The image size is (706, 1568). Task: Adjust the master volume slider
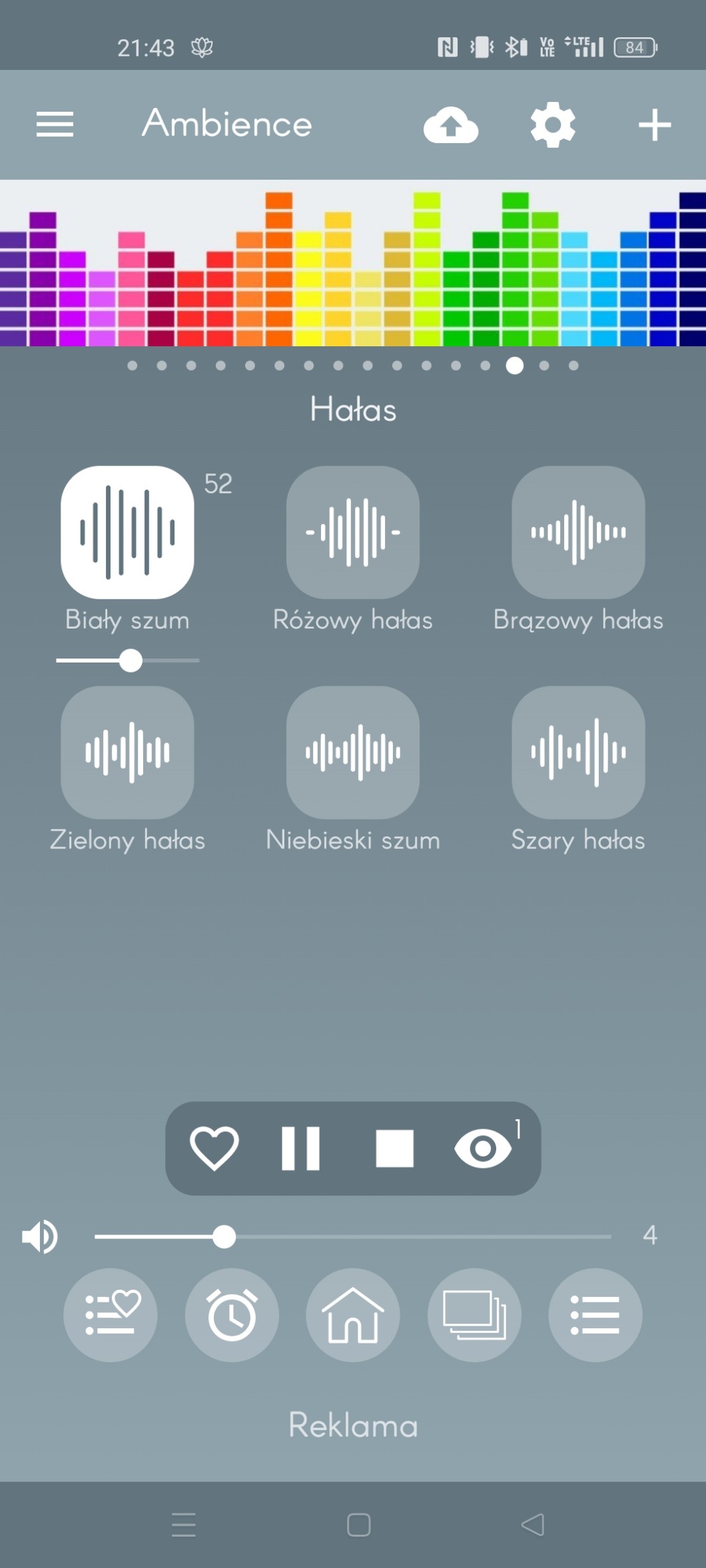(224, 1236)
